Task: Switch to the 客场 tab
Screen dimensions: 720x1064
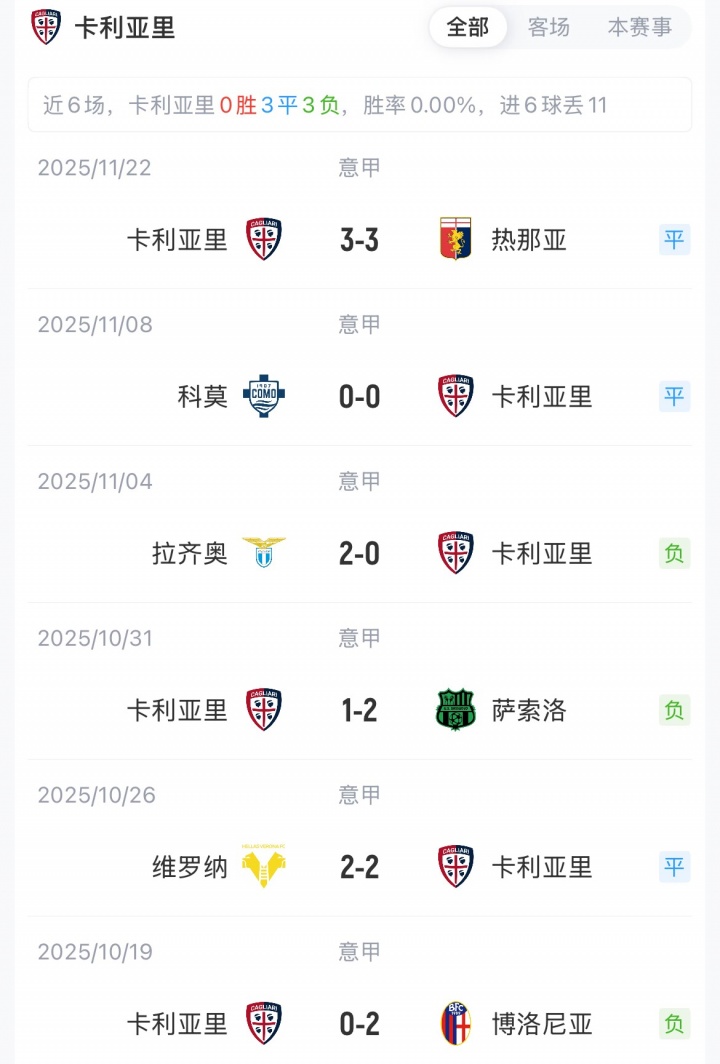Action: coord(549,27)
